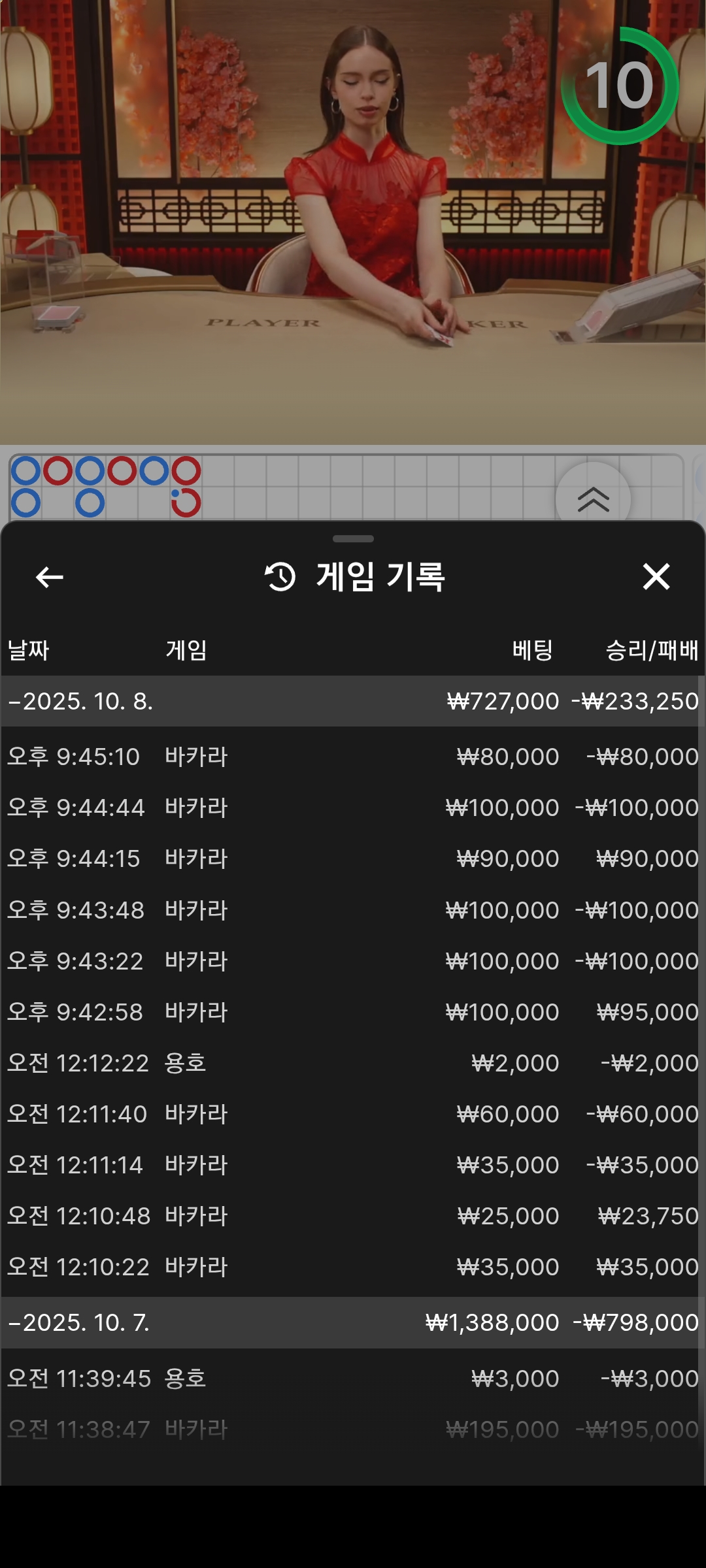Viewport: 706px width, 1568px height.
Task: Select the 오후 9:43:22 바카라 entry
Action: tap(353, 960)
